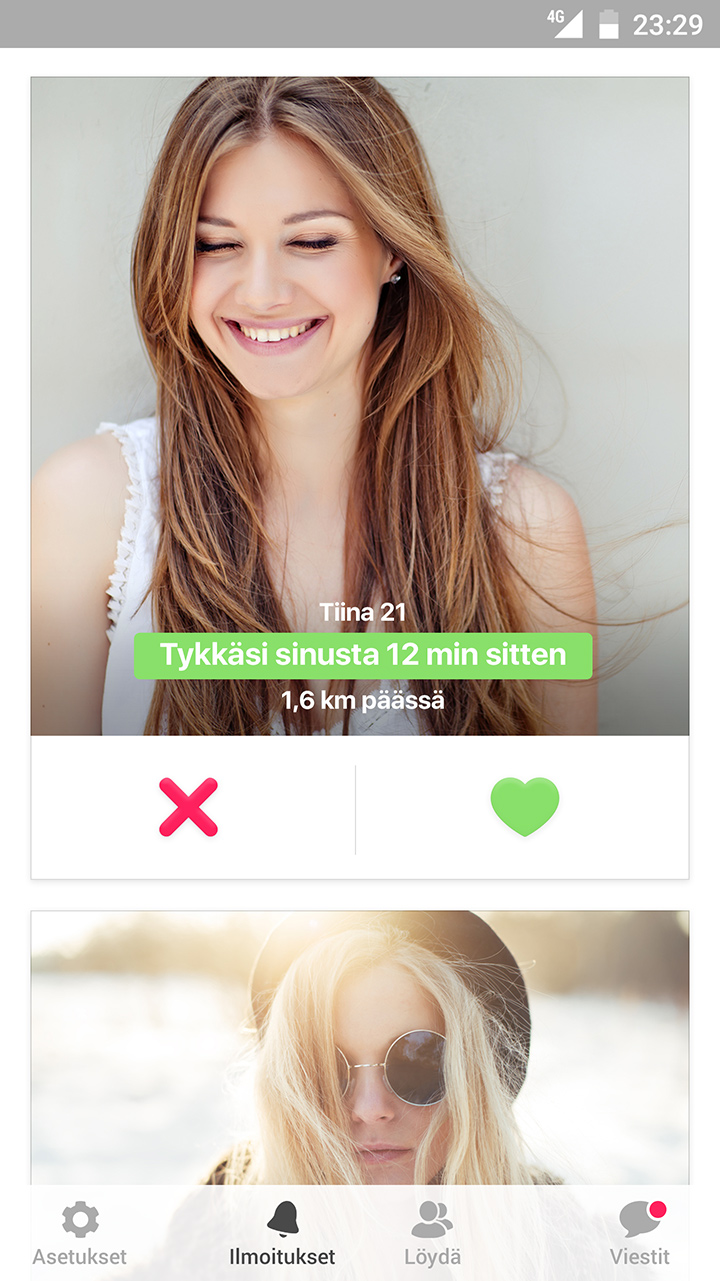Open the Asetukset settings tab
Viewport: 720px width, 1281px height.
click(80, 1234)
